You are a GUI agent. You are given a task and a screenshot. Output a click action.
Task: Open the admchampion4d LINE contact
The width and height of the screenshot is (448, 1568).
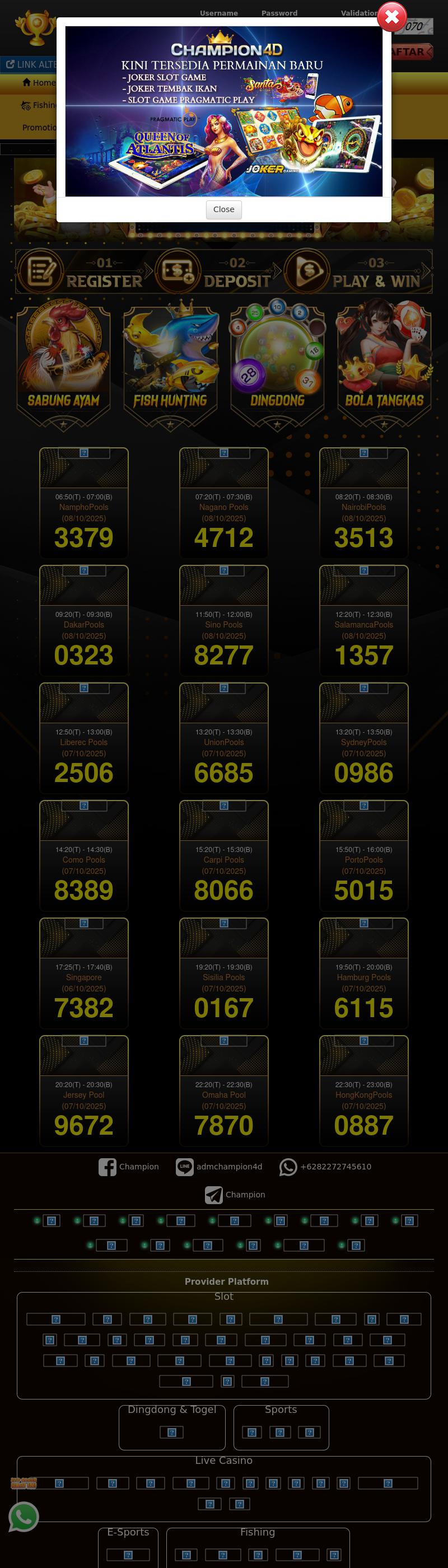click(x=219, y=1166)
